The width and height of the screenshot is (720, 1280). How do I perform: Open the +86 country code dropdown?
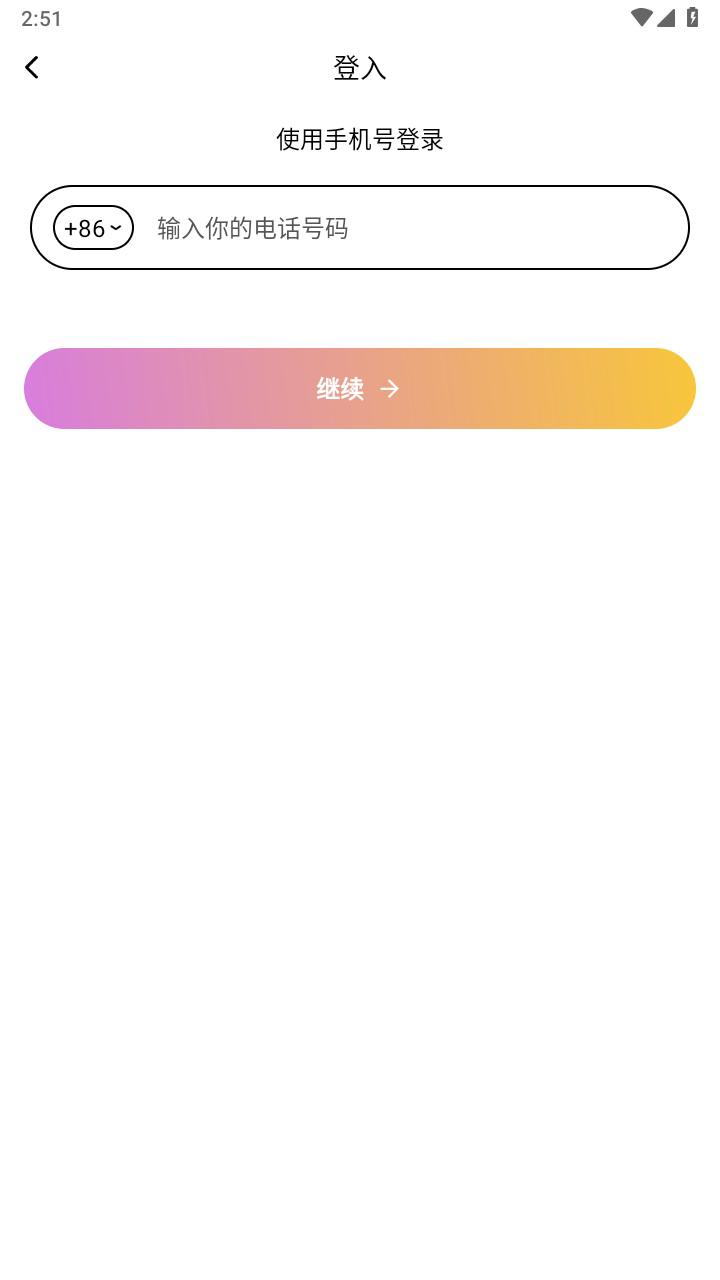click(x=93, y=228)
